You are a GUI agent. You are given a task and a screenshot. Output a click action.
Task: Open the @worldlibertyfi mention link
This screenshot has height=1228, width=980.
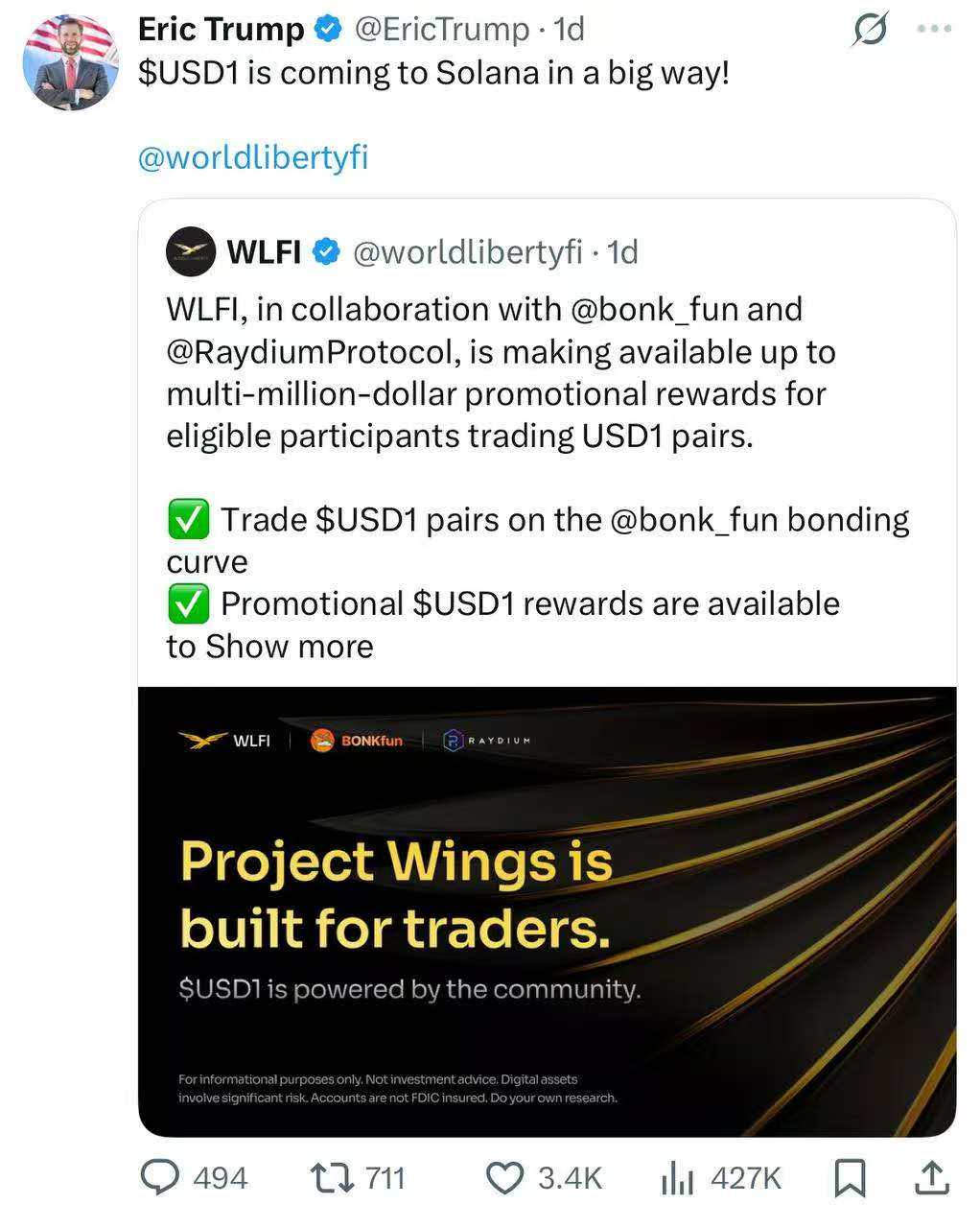click(253, 157)
